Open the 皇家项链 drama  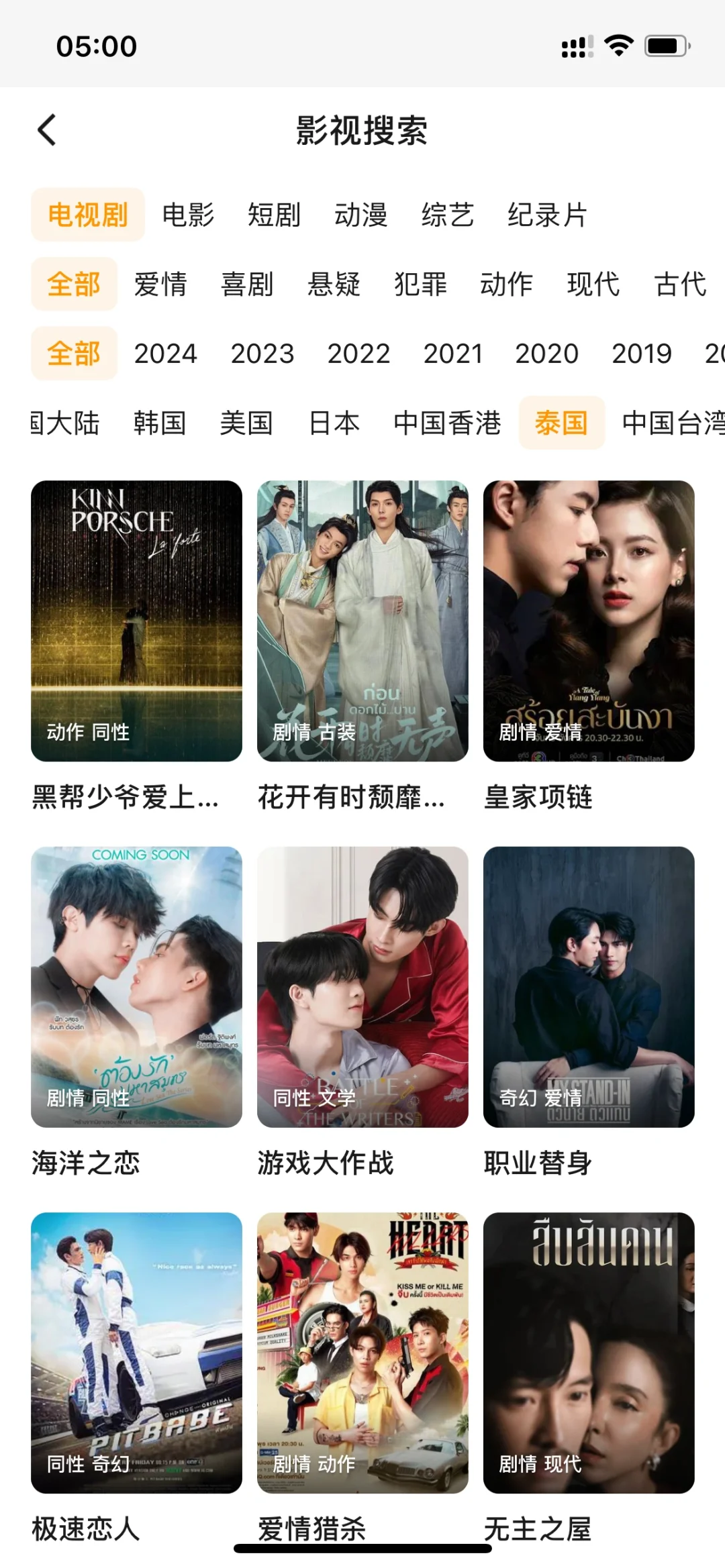coord(589,621)
